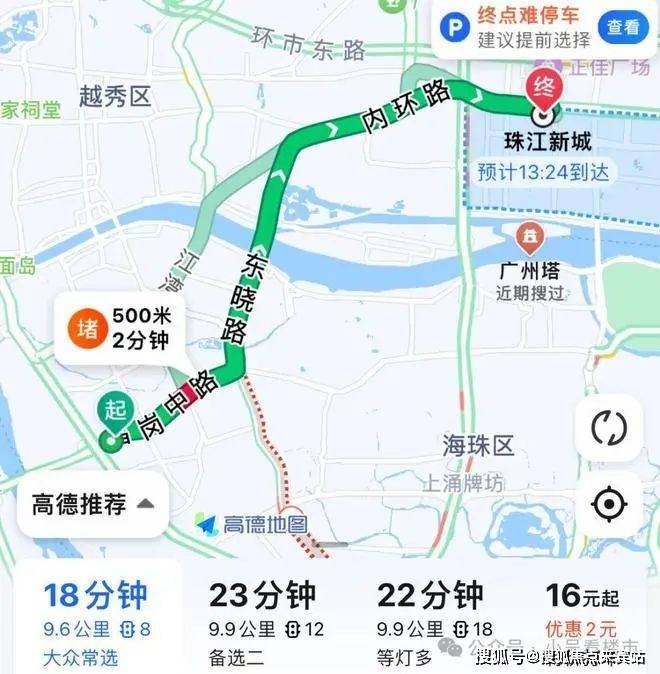
Task: Pick the 22分钟 等灯多 route
Action: pos(436,615)
